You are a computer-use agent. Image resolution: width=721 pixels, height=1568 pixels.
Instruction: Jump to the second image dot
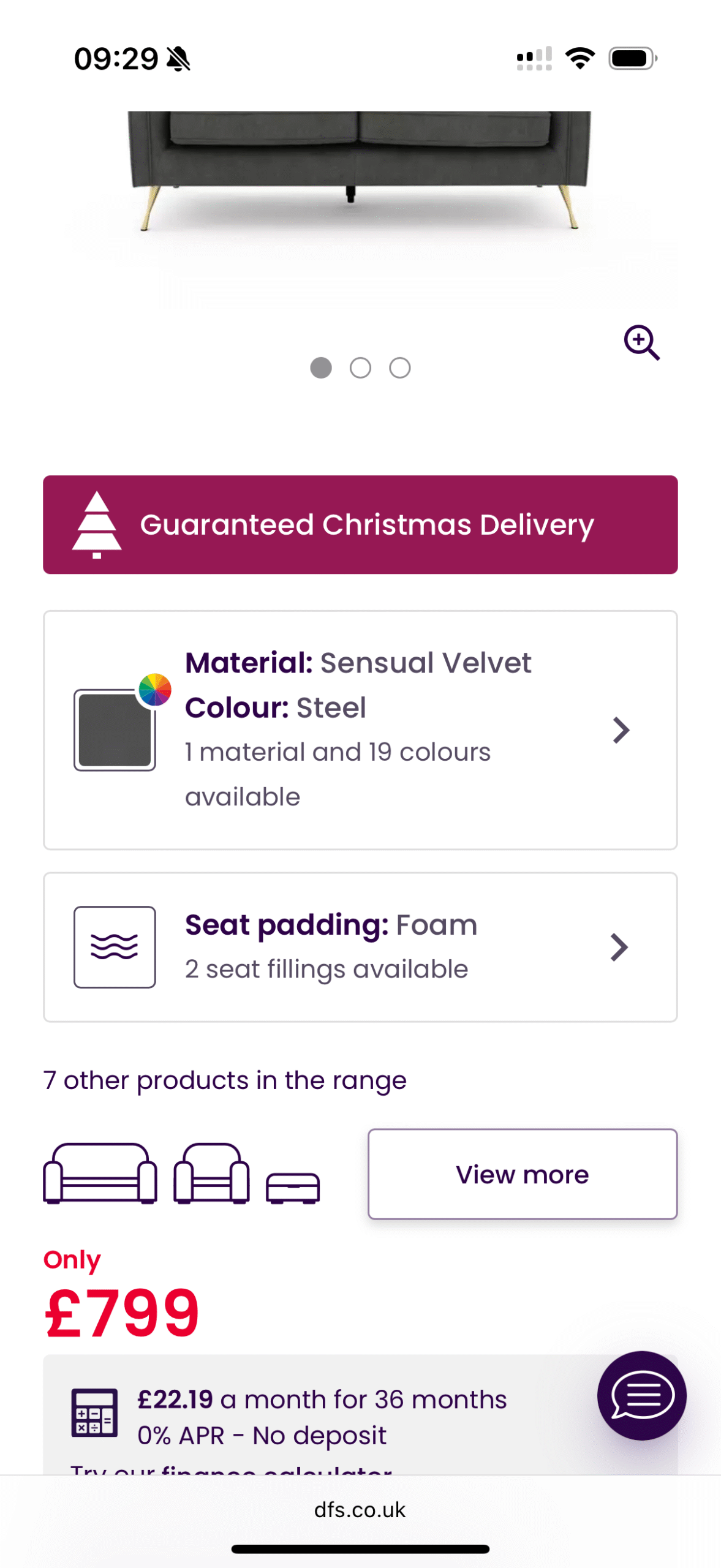click(x=360, y=368)
